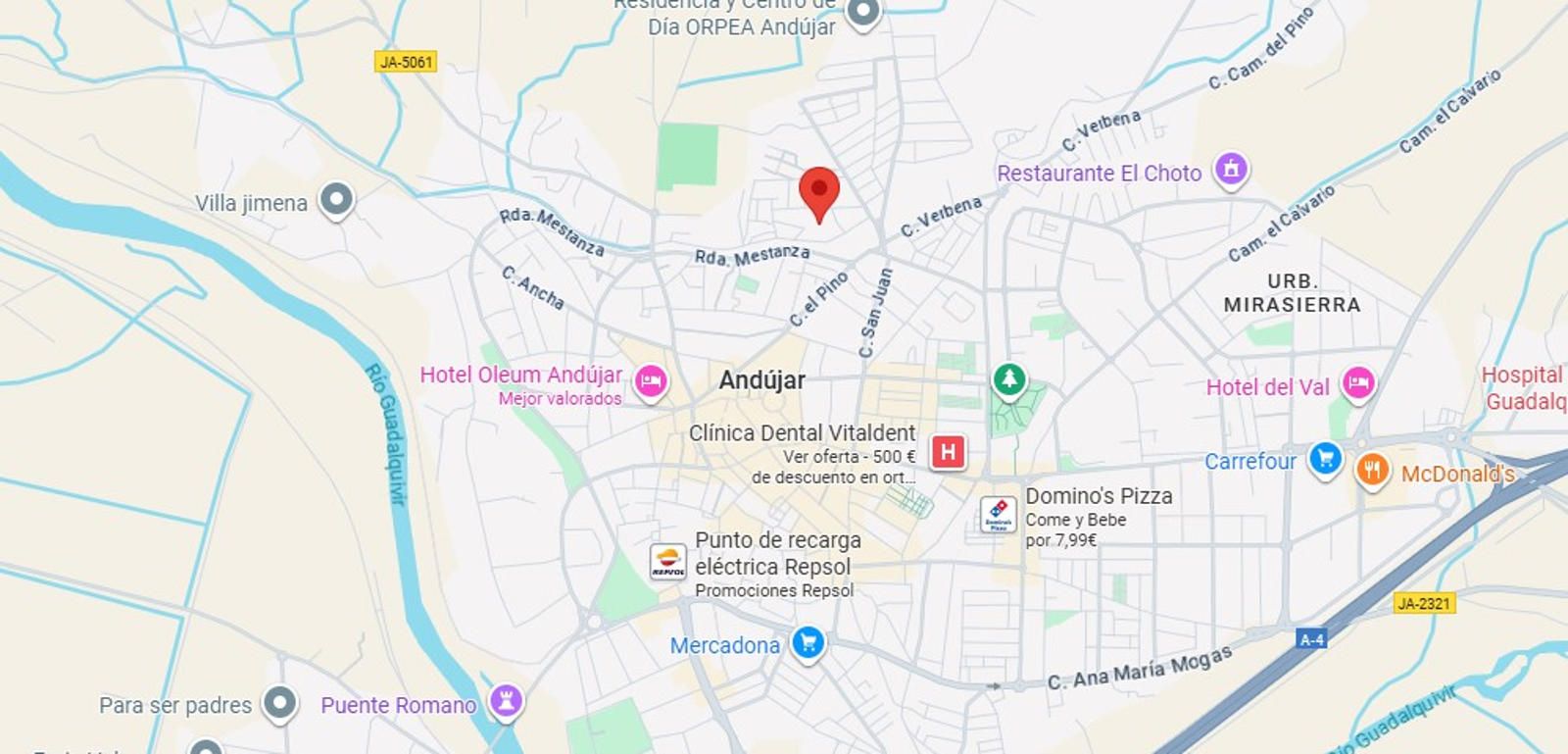Open Clínica Dental Vitaldent hospital marker
Viewport: 1568px width, 754px height.
coord(947,452)
